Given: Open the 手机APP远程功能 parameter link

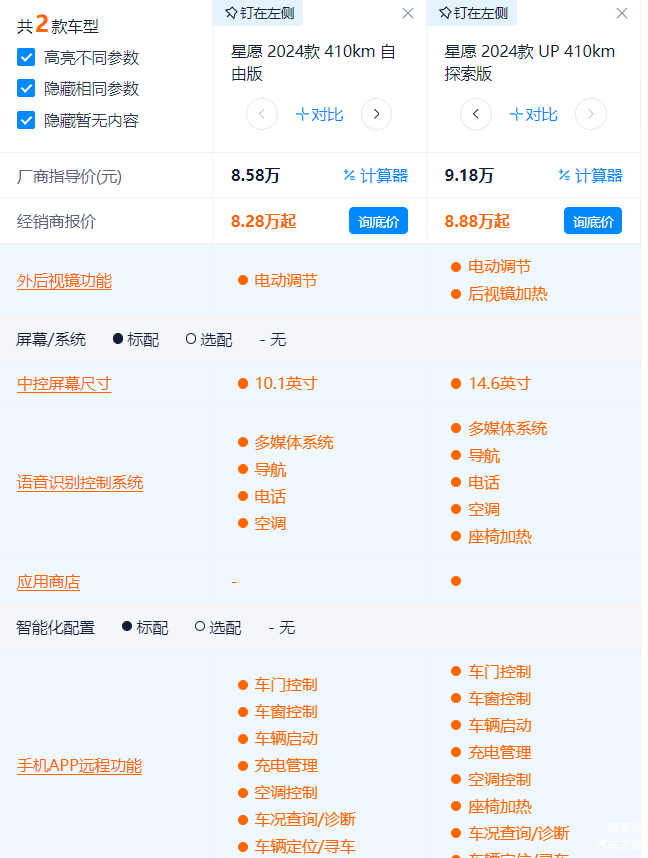Looking at the screenshot, I should (x=79, y=766).
